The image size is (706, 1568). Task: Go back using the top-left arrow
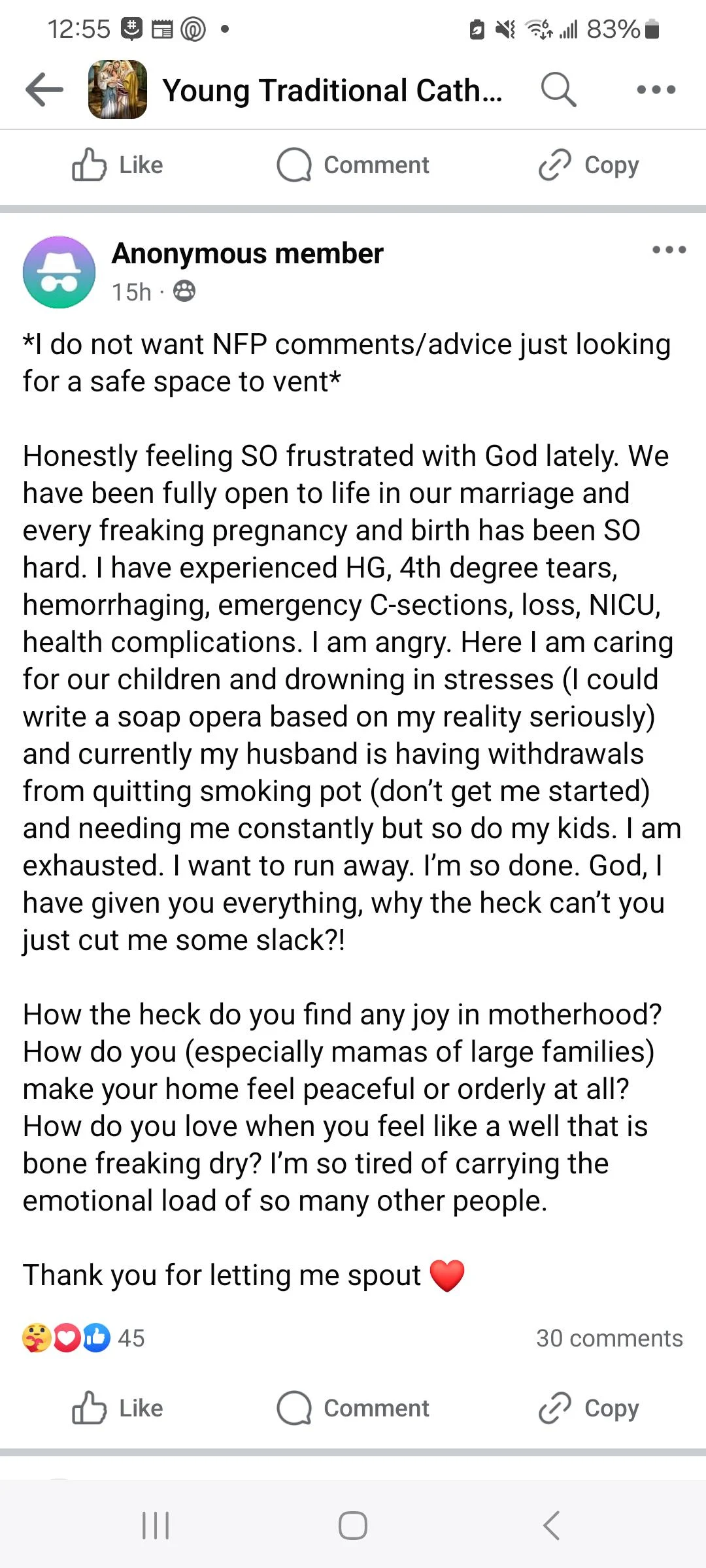[43, 90]
